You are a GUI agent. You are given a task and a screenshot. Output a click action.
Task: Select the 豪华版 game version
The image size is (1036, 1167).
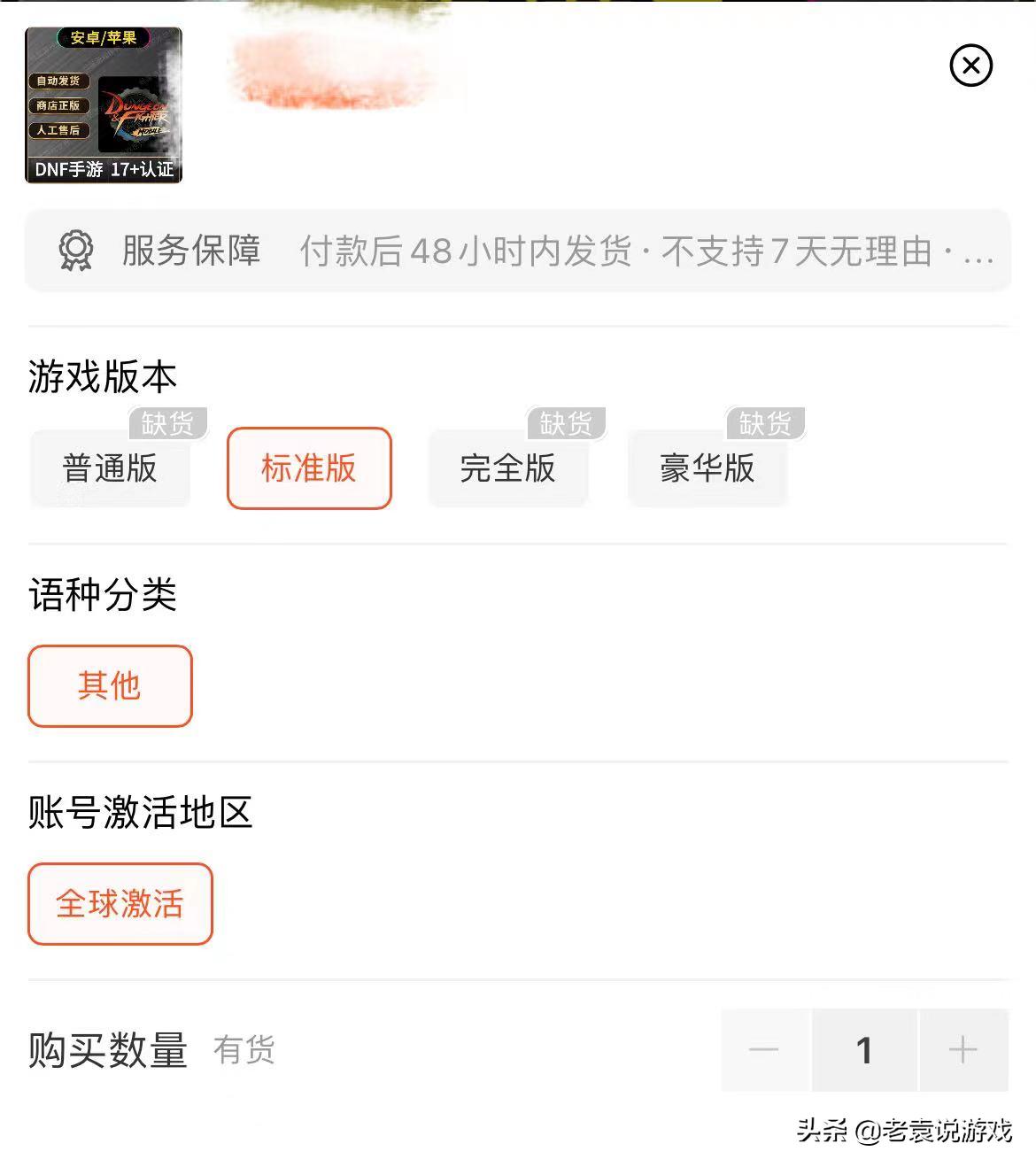(x=707, y=468)
